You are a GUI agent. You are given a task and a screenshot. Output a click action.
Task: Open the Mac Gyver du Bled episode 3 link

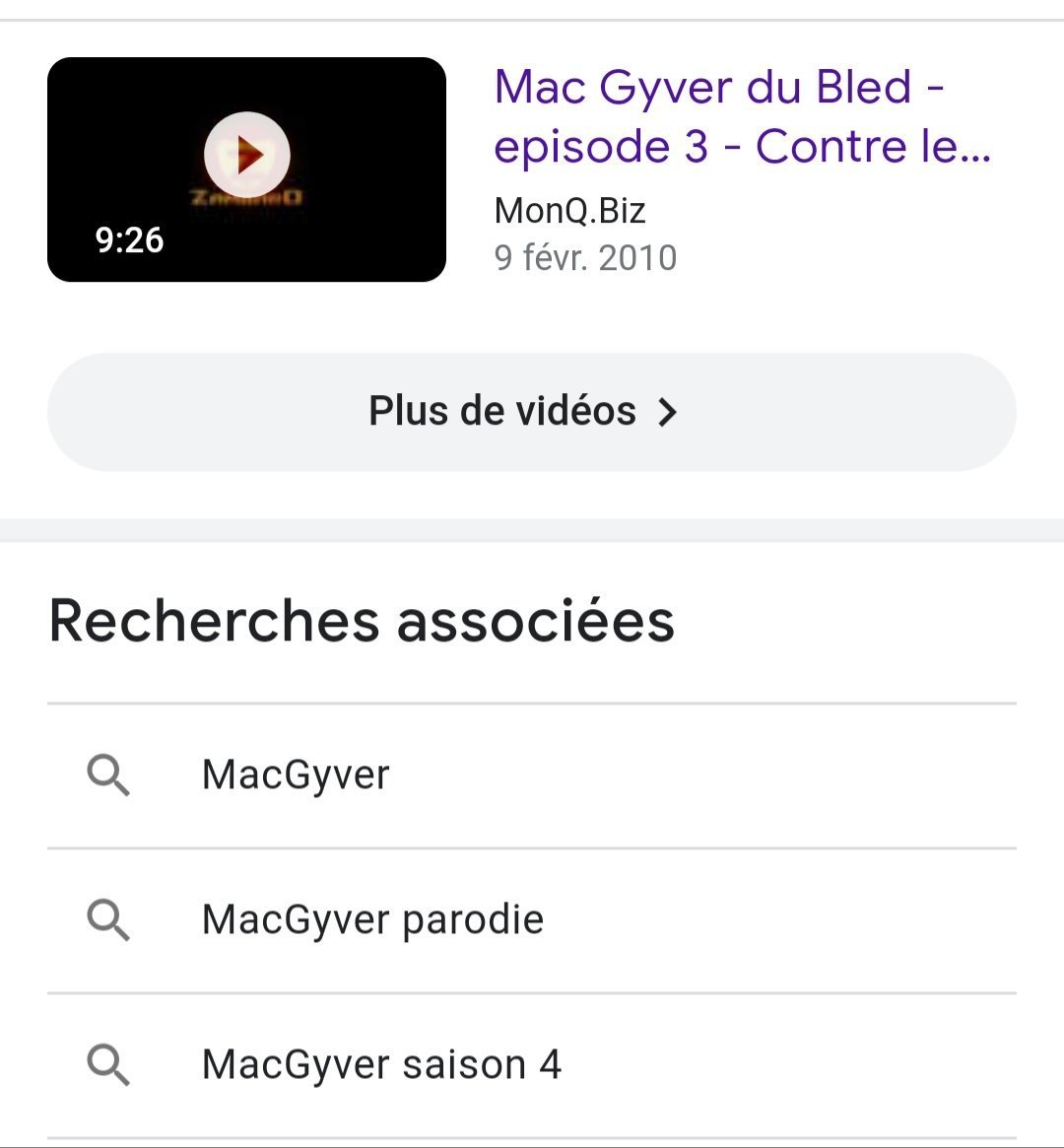pos(742,116)
